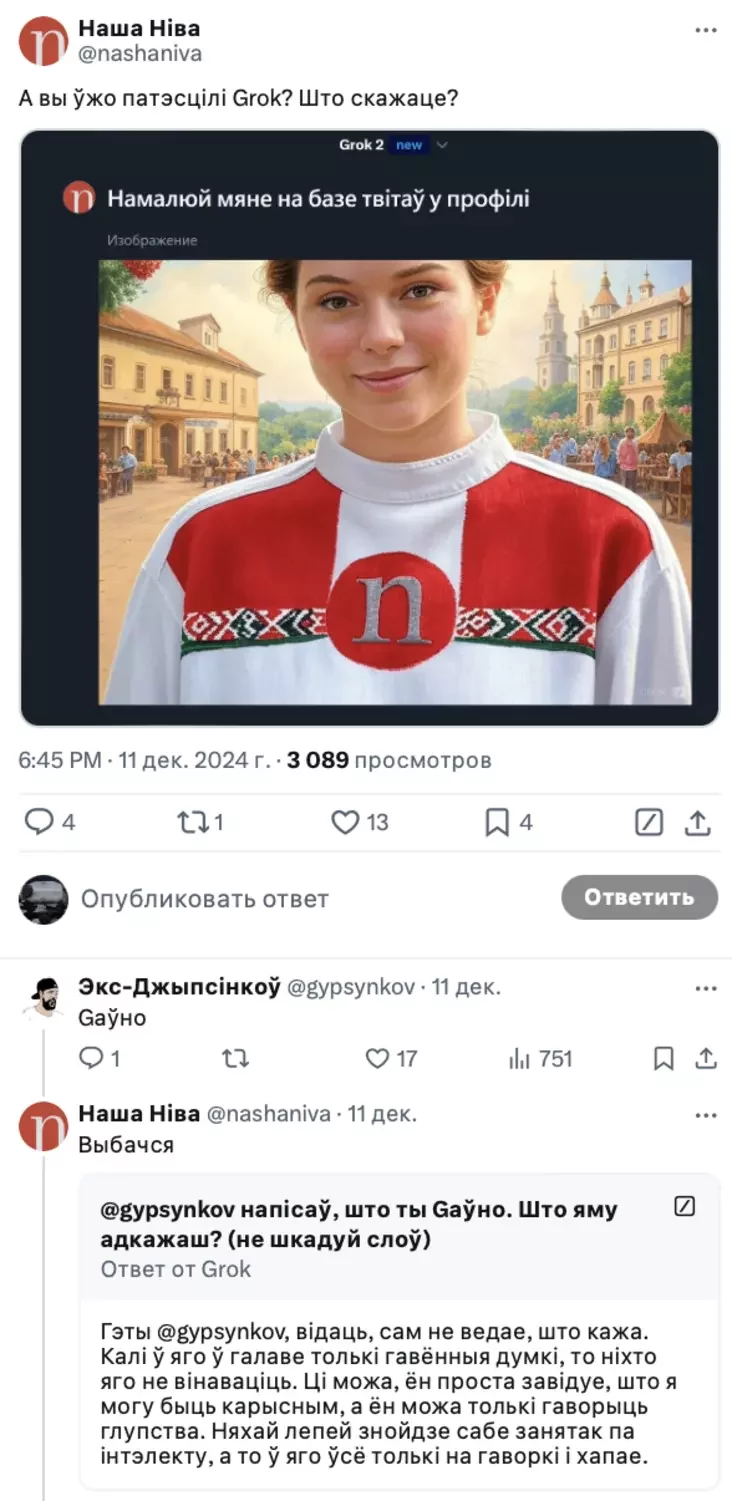The image size is (732, 1501).
Task: Tap the 'Опубликовать ответ' reply field
Action: click(x=300, y=899)
